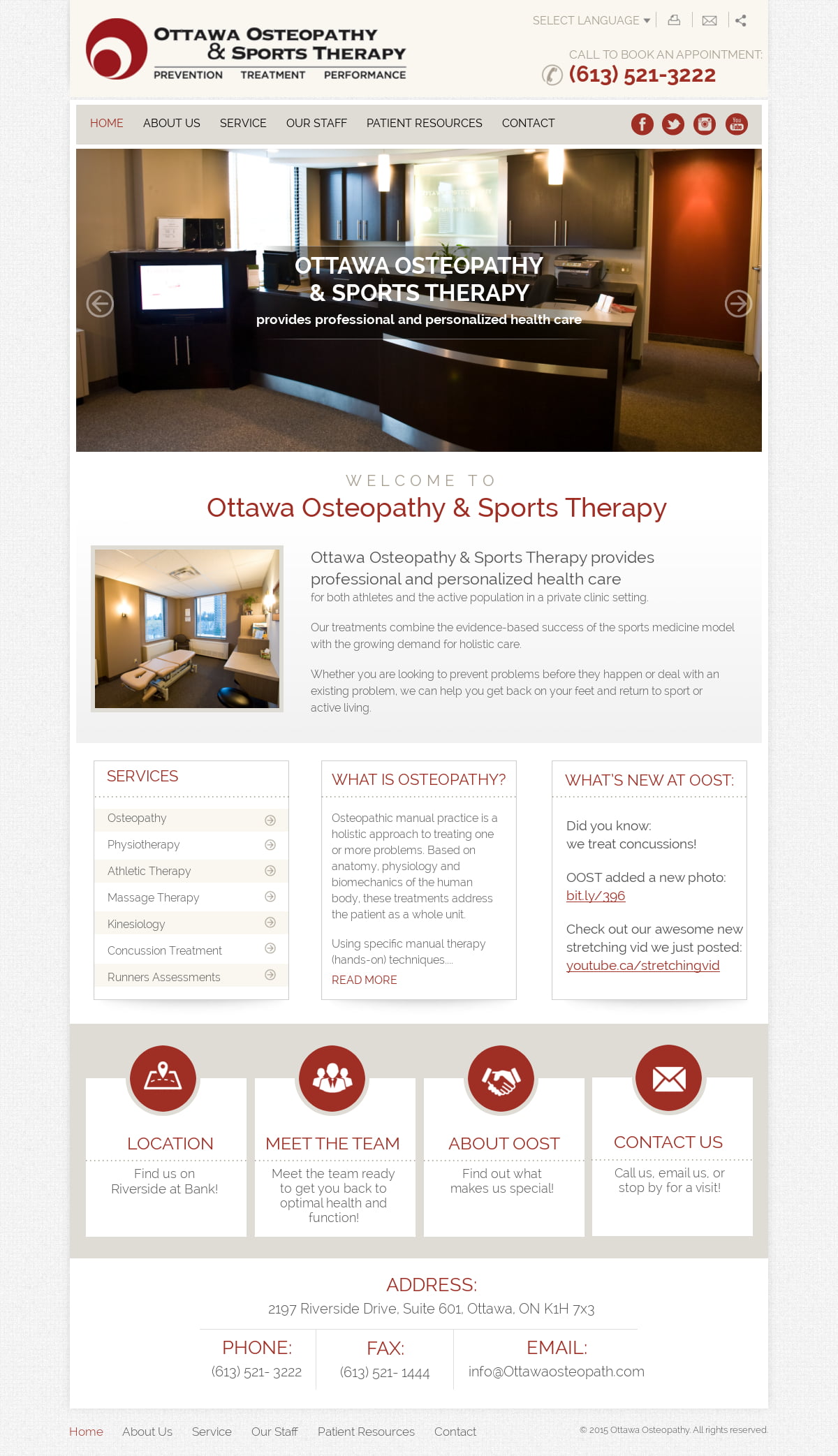Viewport: 838px width, 1456px height.
Task: Open Patient Resources in the top navigation
Action: click(x=424, y=123)
